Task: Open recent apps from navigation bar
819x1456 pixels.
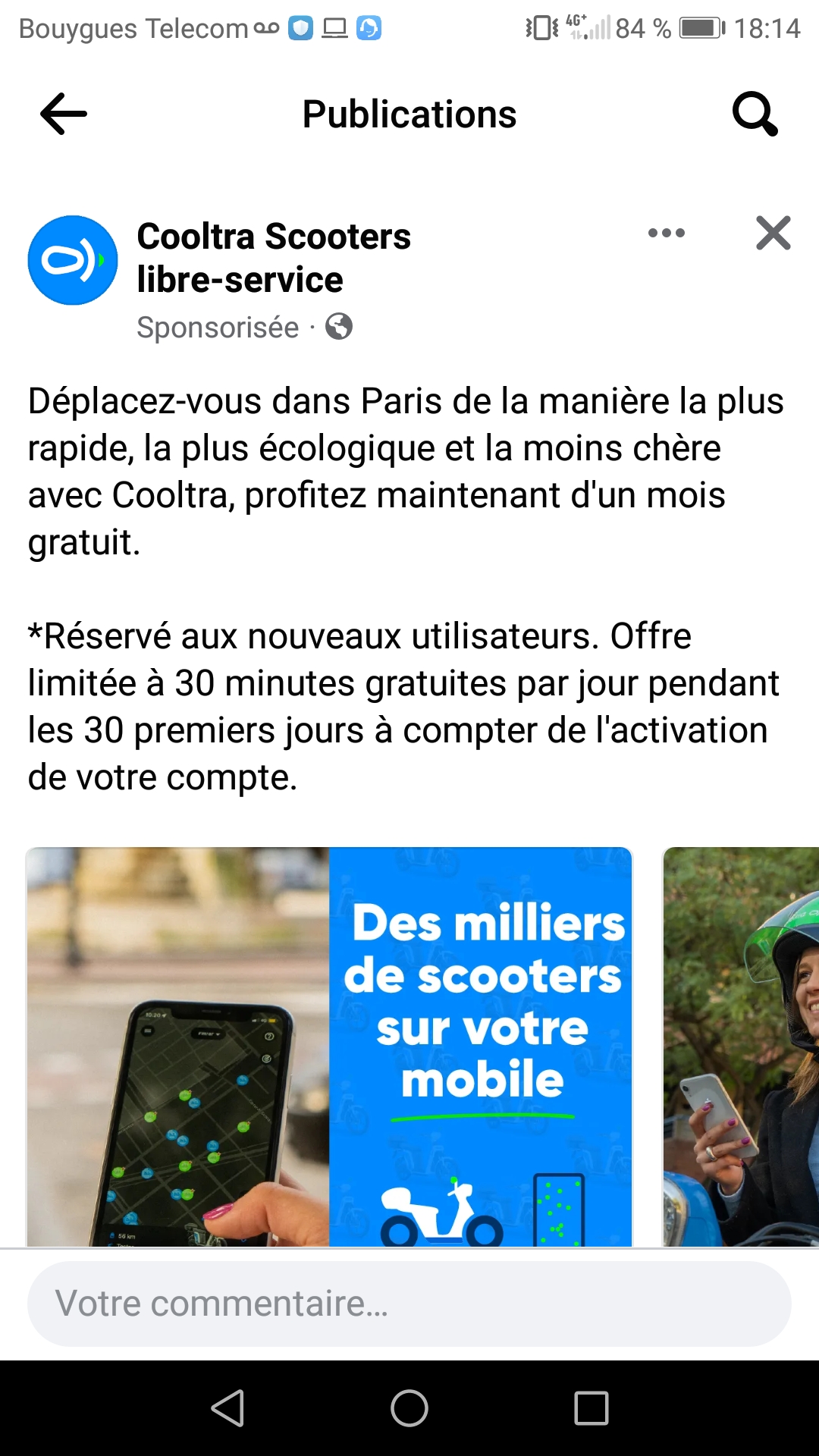Action: tap(591, 1408)
